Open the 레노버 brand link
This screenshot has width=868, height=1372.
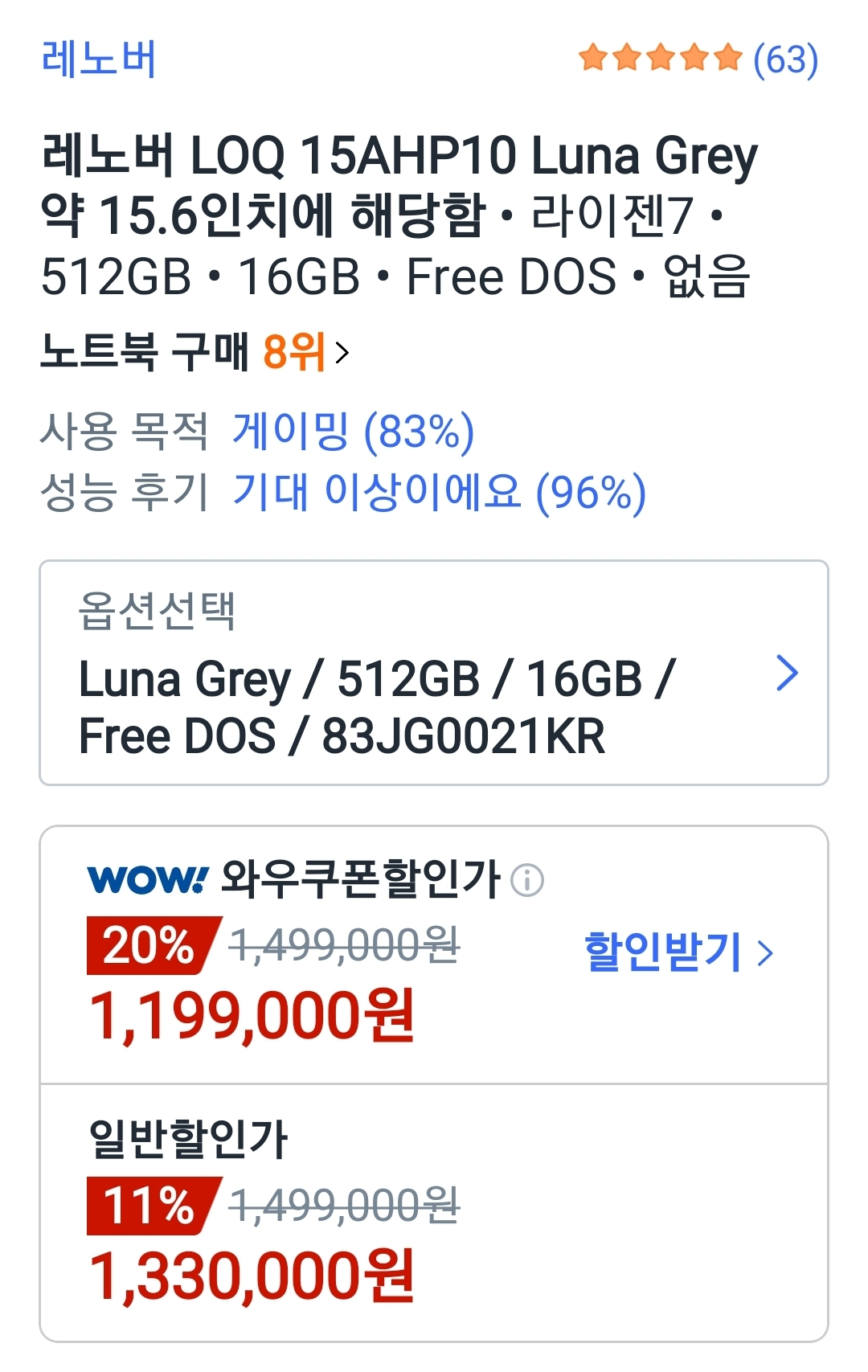pyautogui.click(x=99, y=59)
